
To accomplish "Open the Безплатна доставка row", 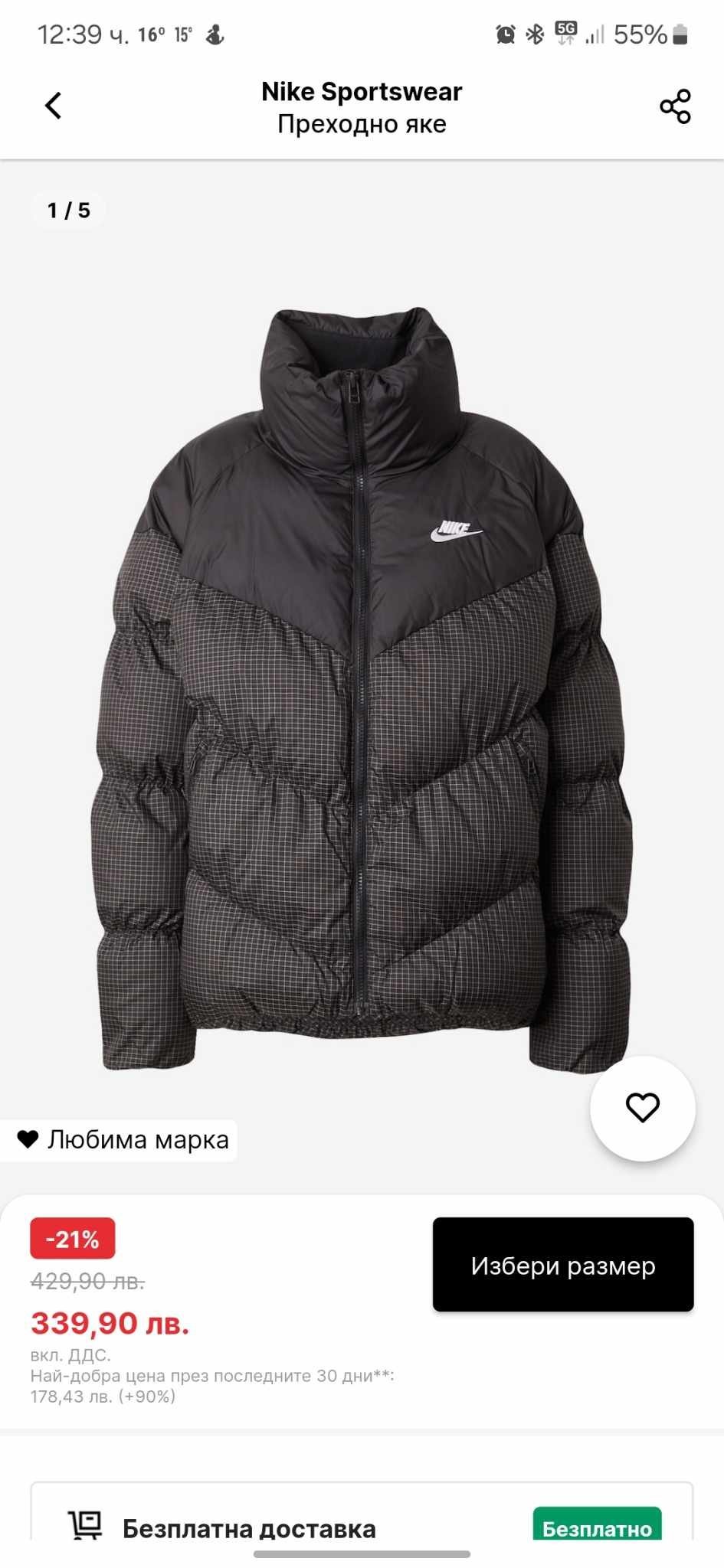I will tap(362, 1527).
